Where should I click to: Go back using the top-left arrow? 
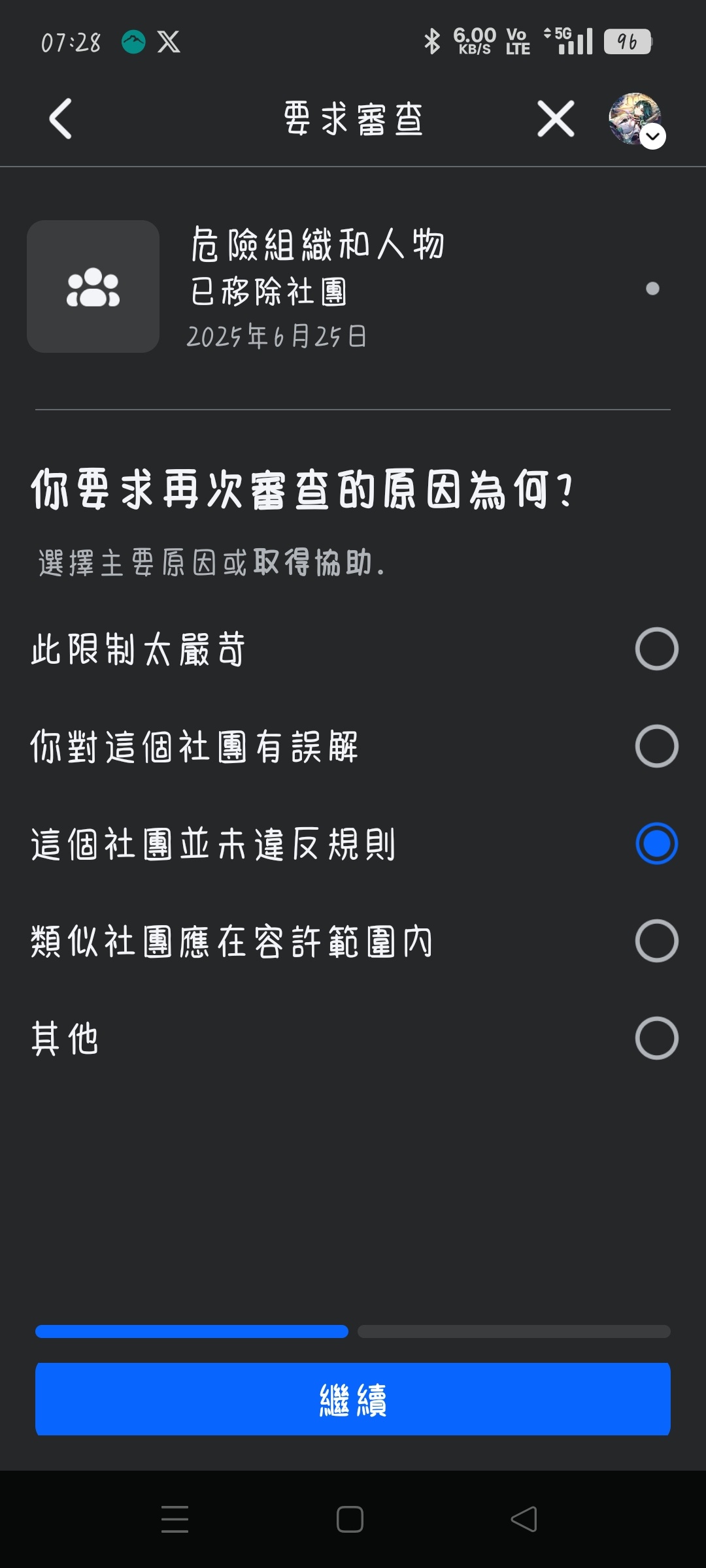(60, 119)
